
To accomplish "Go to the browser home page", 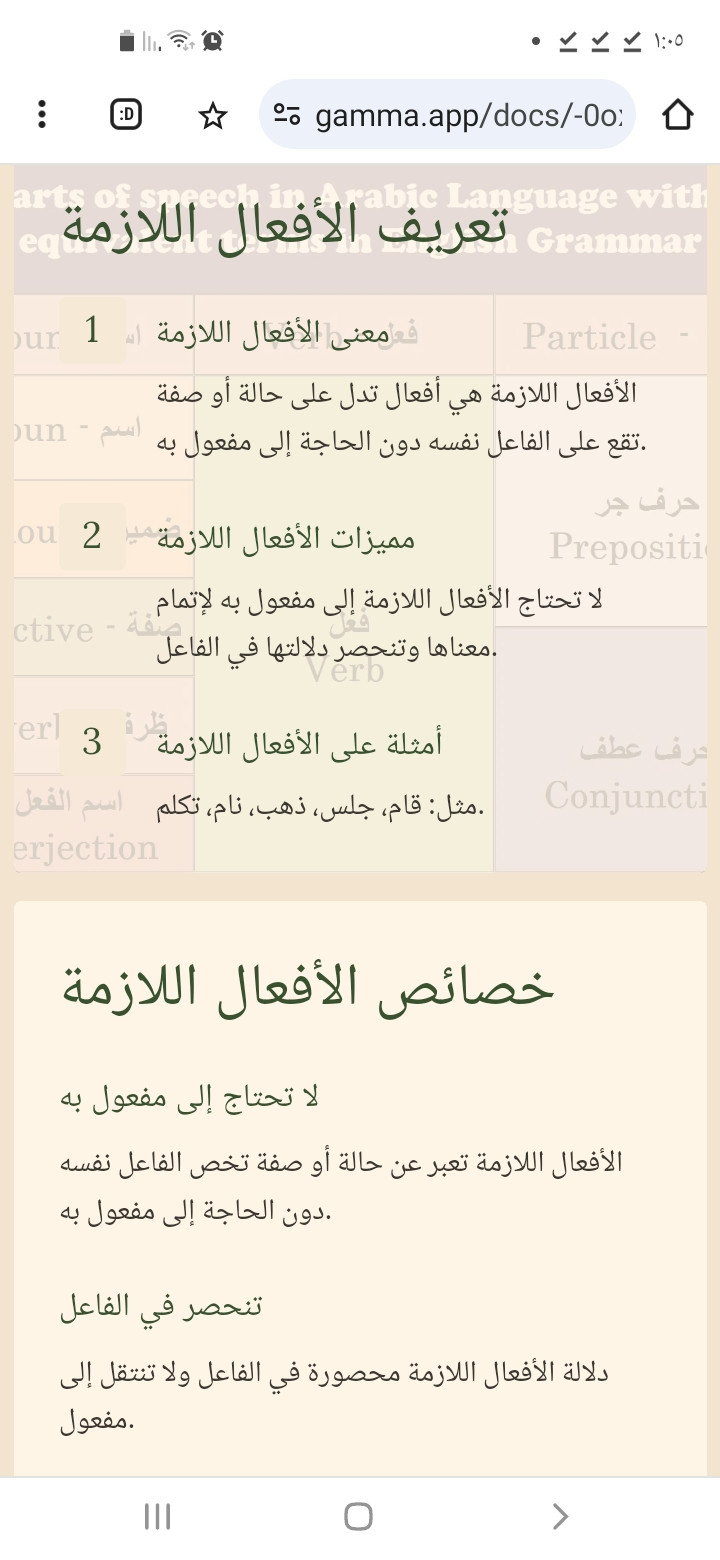I will tap(678, 115).
